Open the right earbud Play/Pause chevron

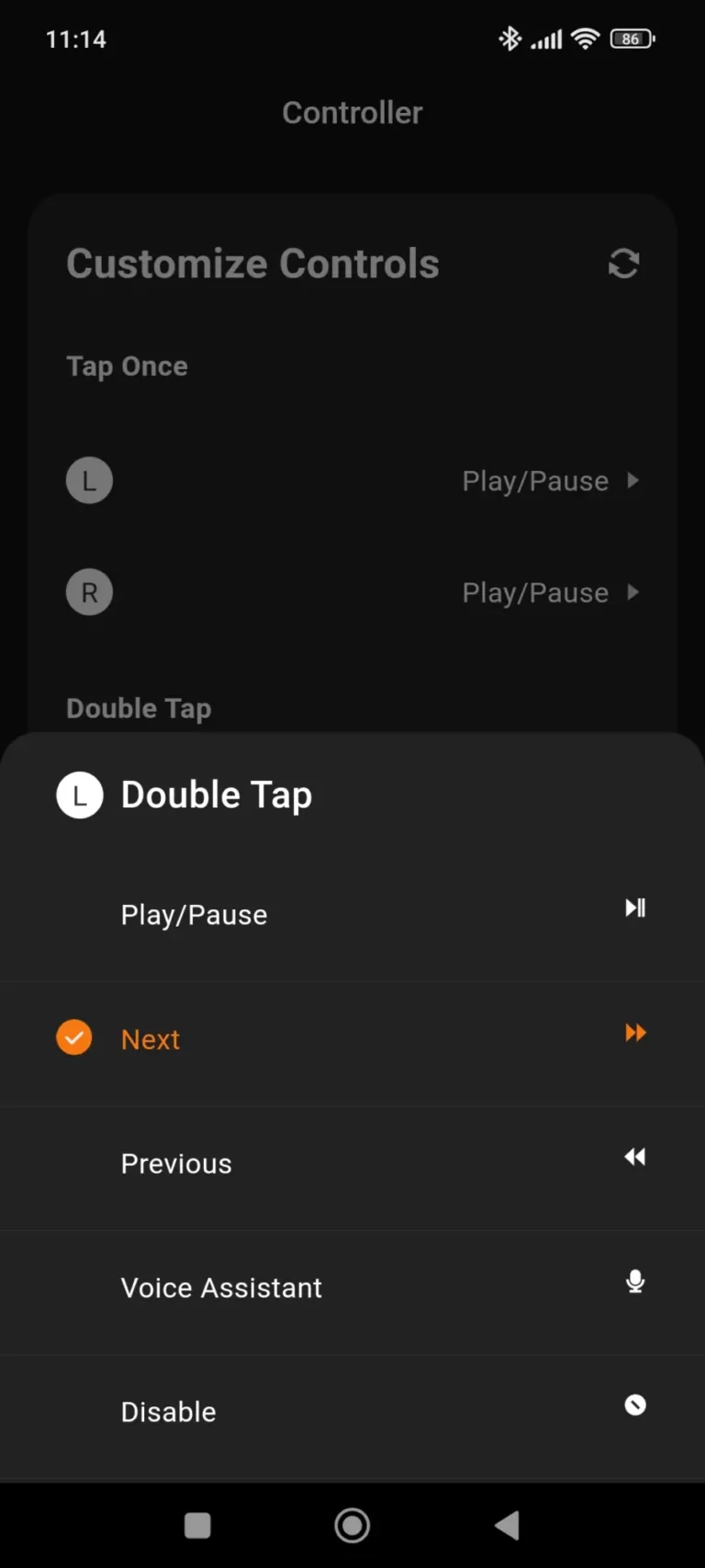[551, 592]
